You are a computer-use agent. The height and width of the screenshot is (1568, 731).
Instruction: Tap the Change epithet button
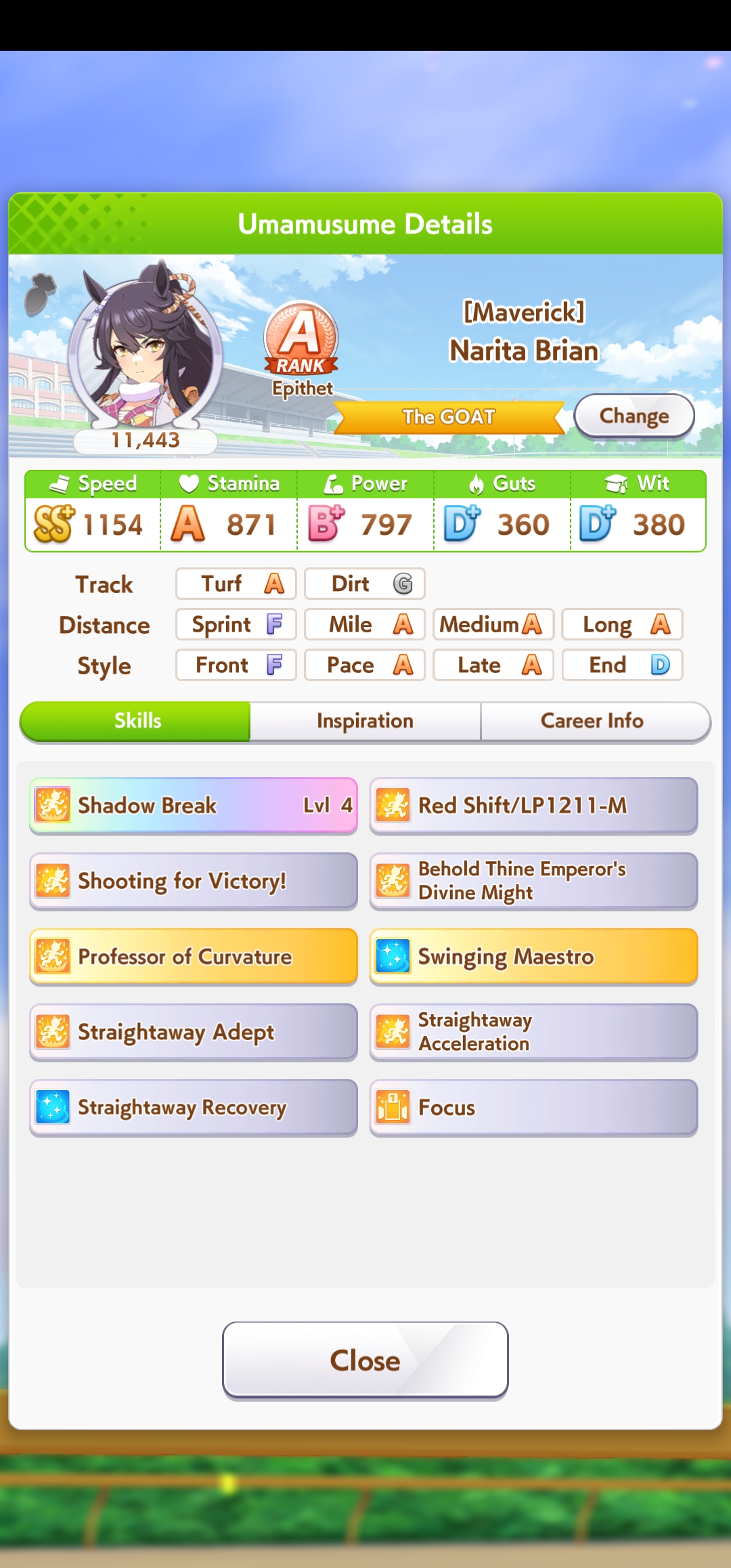tap(634, 416)
